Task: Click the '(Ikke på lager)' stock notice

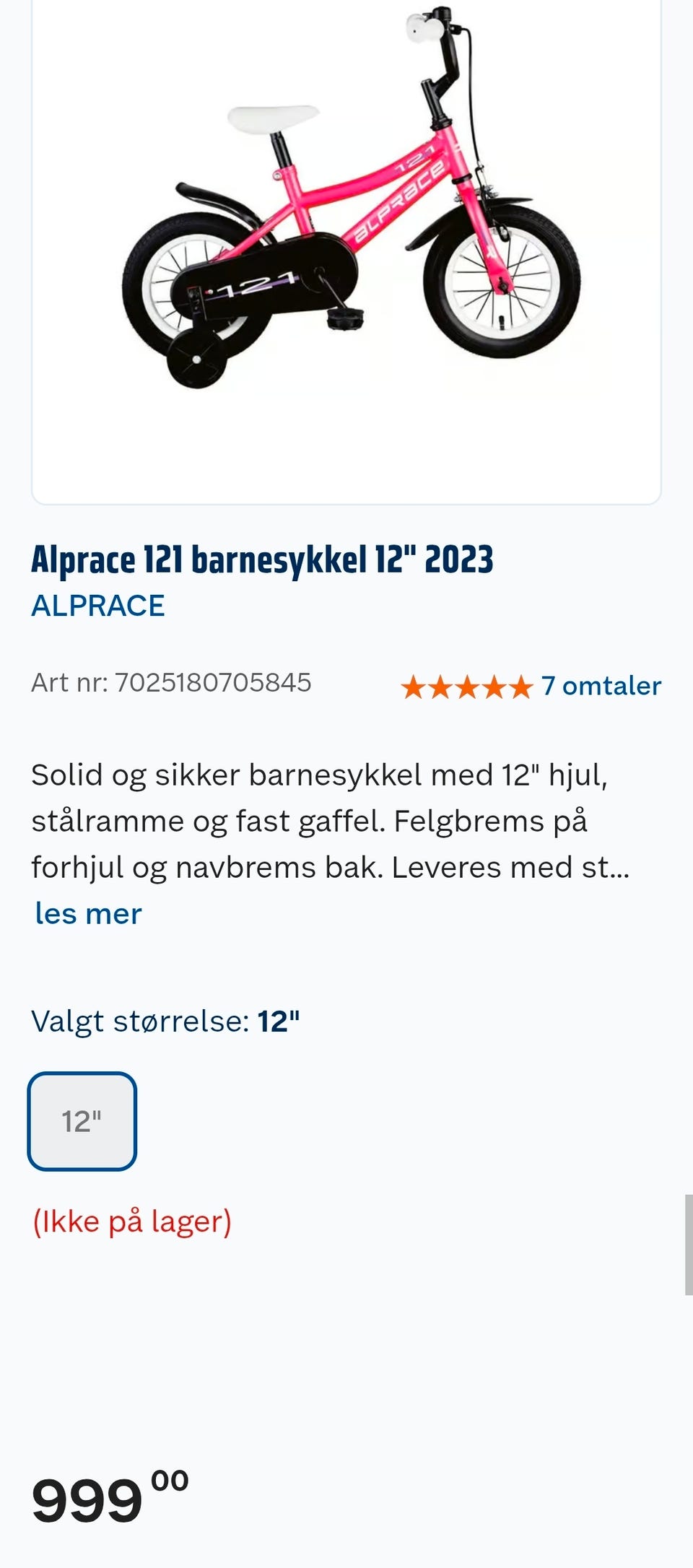Action: (x=131, y=1220)
